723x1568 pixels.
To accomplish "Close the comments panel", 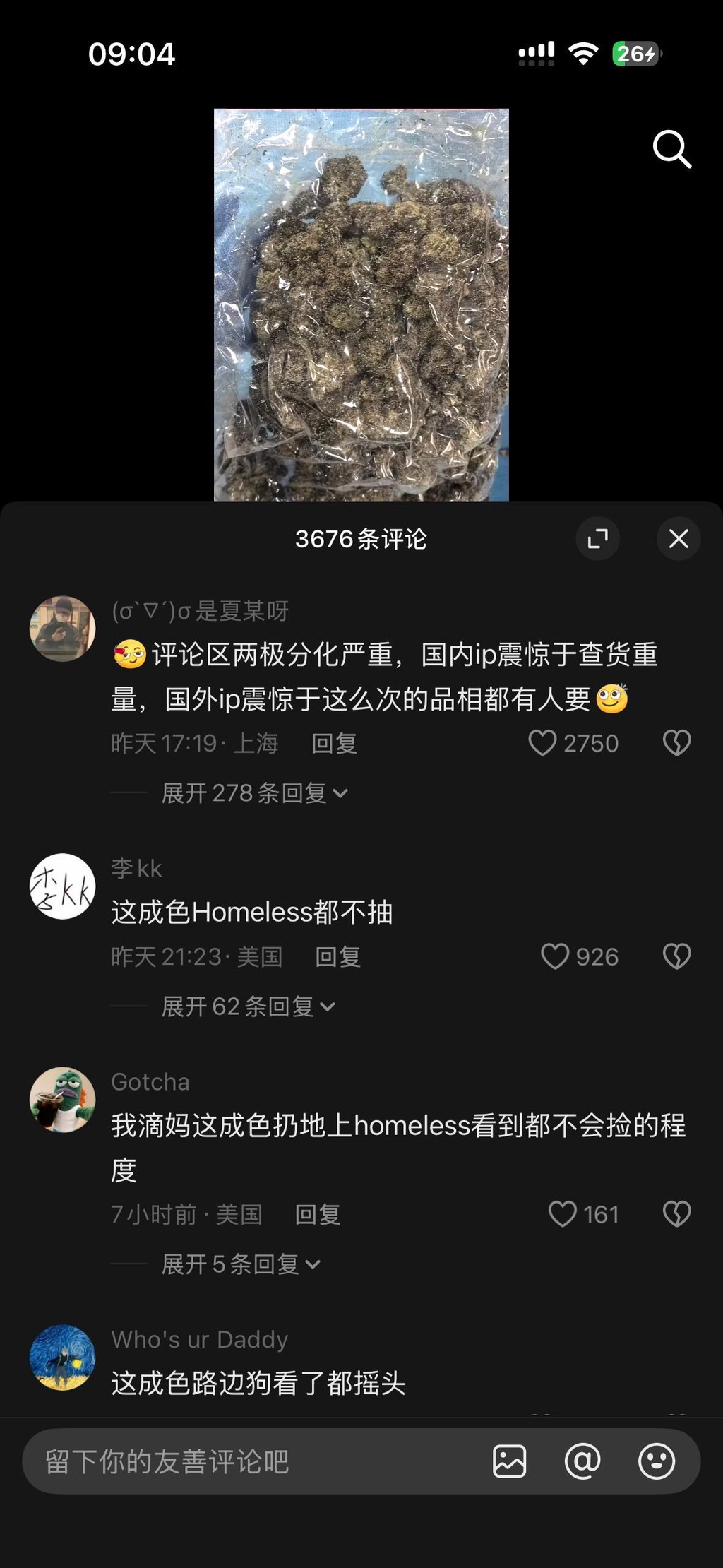I will tap(679, 539).
